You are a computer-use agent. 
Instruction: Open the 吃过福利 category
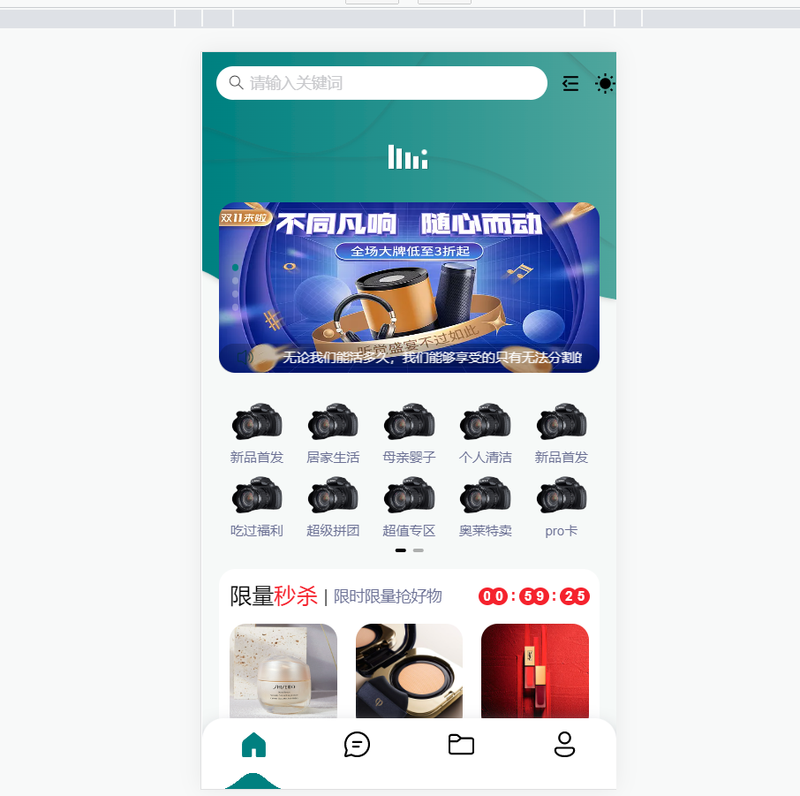coord(257,507)
